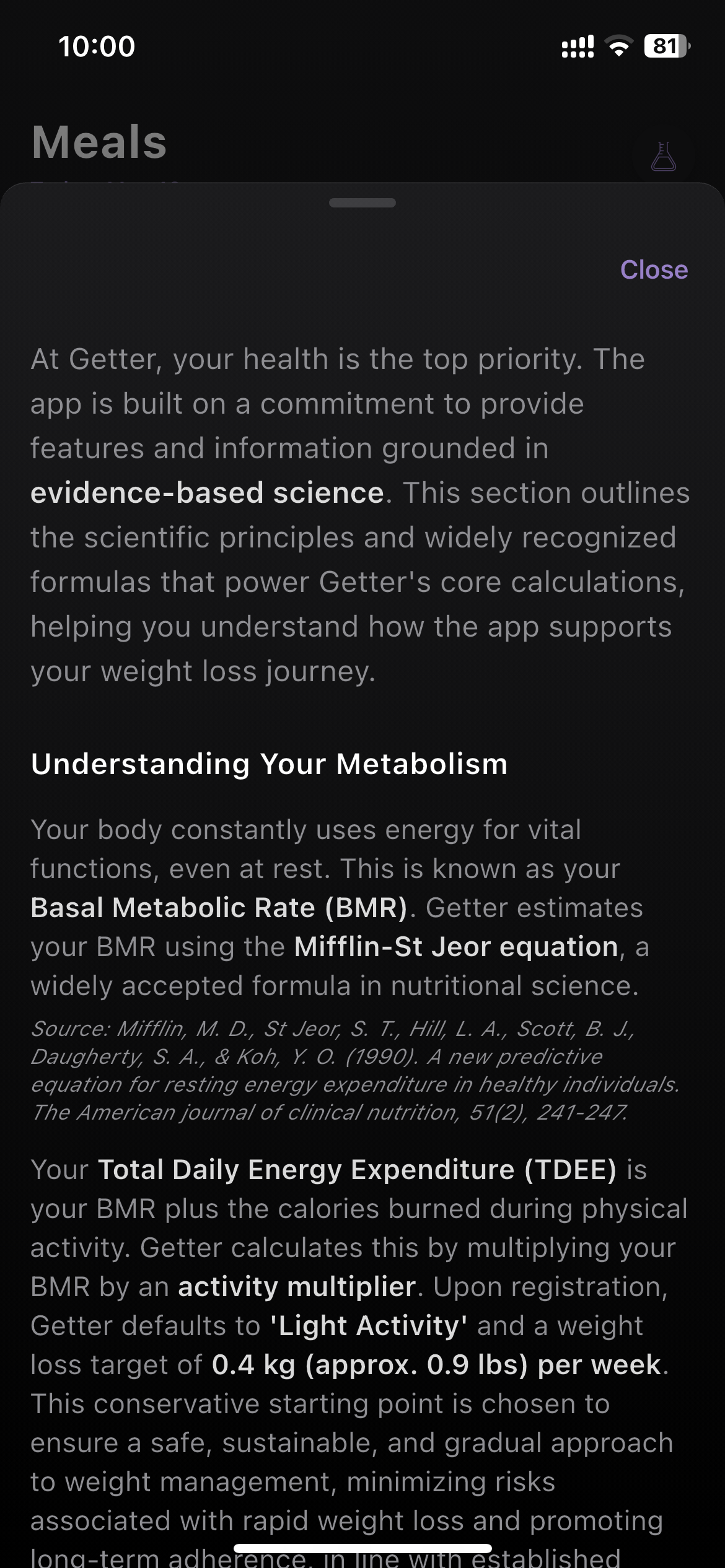Tap the Basal Metabolic Rate (BMR) text
The height and width of the screenshot is (1568, 725).
[220, 907]
